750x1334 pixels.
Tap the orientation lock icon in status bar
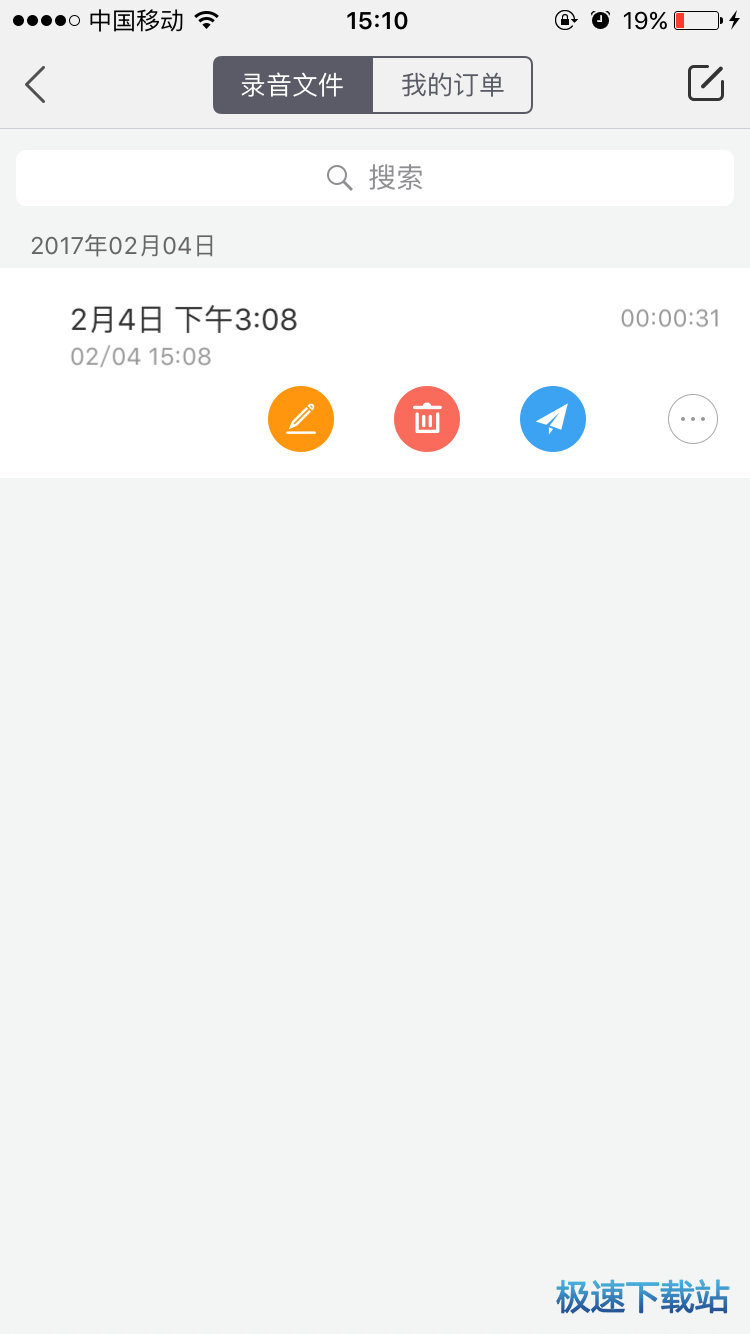566,19
